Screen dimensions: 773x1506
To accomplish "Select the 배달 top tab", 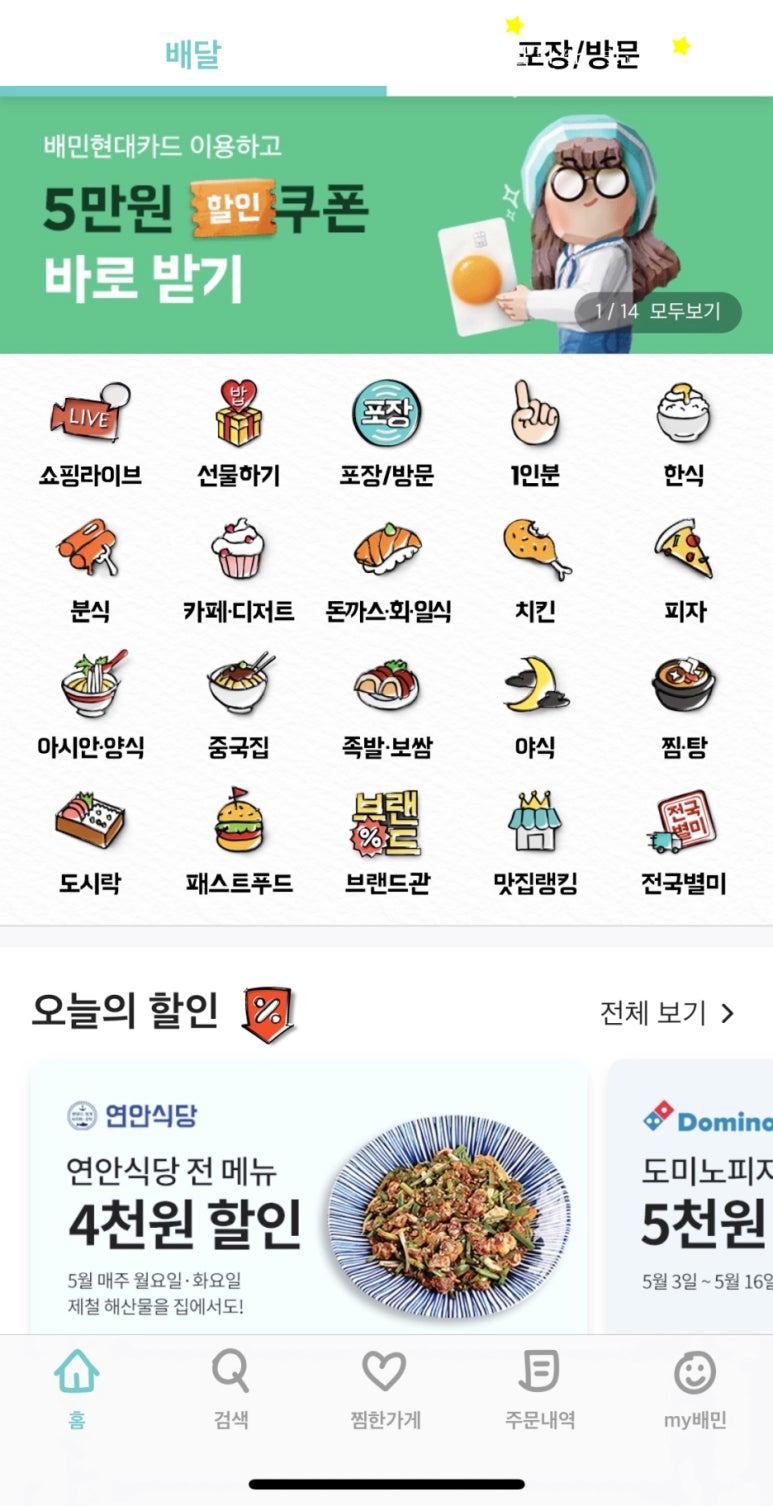I will click(193, 54).
